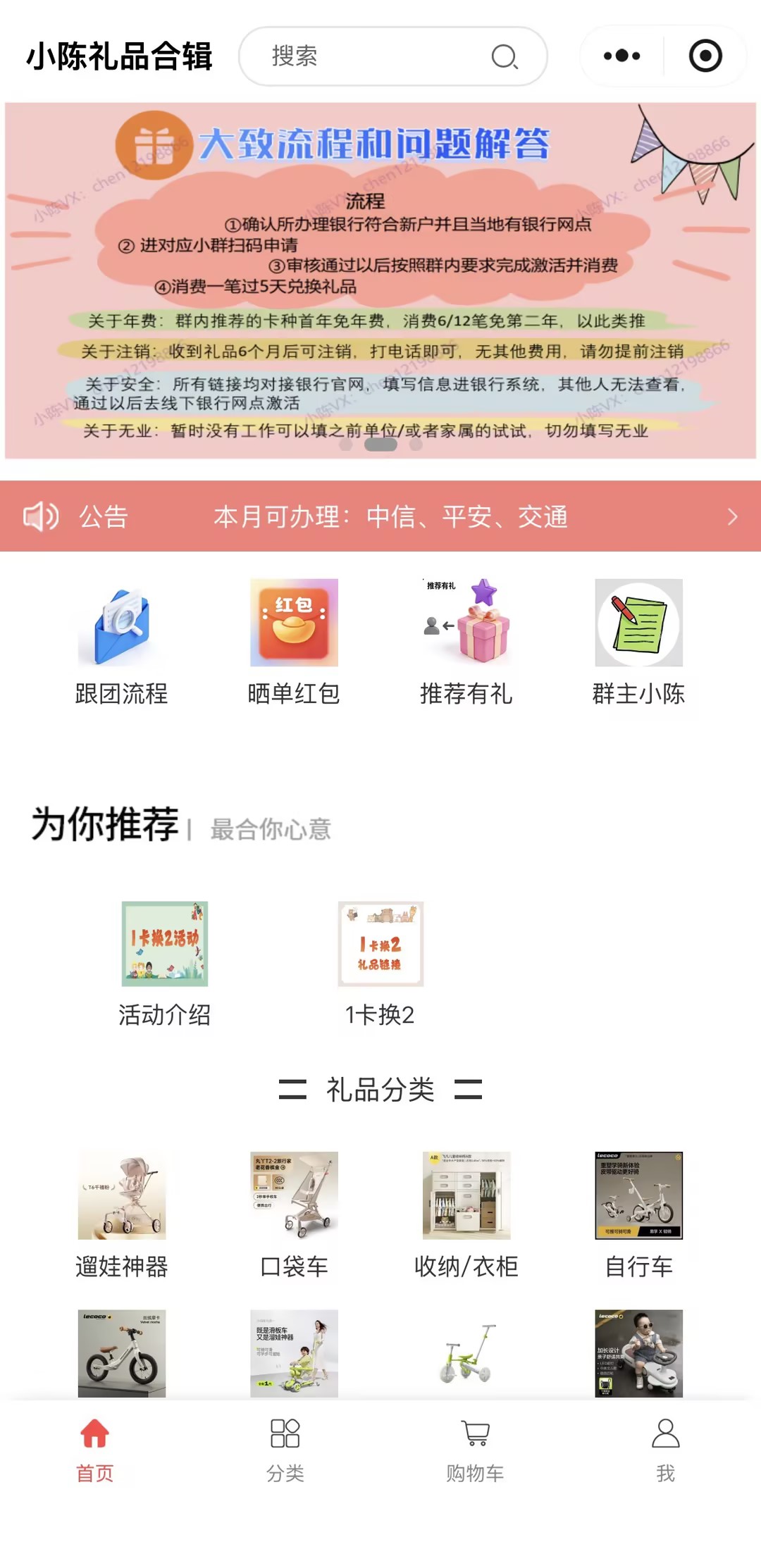
Task: Select the 收纳/衣柜 gift category
Action: 466,1214
